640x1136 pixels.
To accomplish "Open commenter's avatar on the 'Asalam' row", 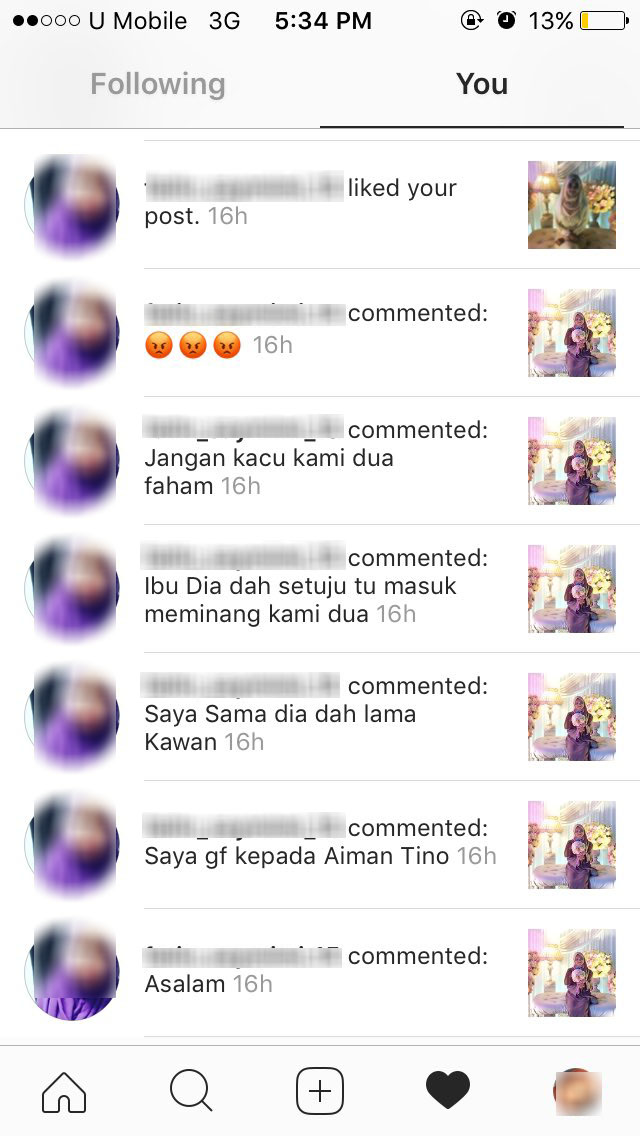I will (72, 972).
